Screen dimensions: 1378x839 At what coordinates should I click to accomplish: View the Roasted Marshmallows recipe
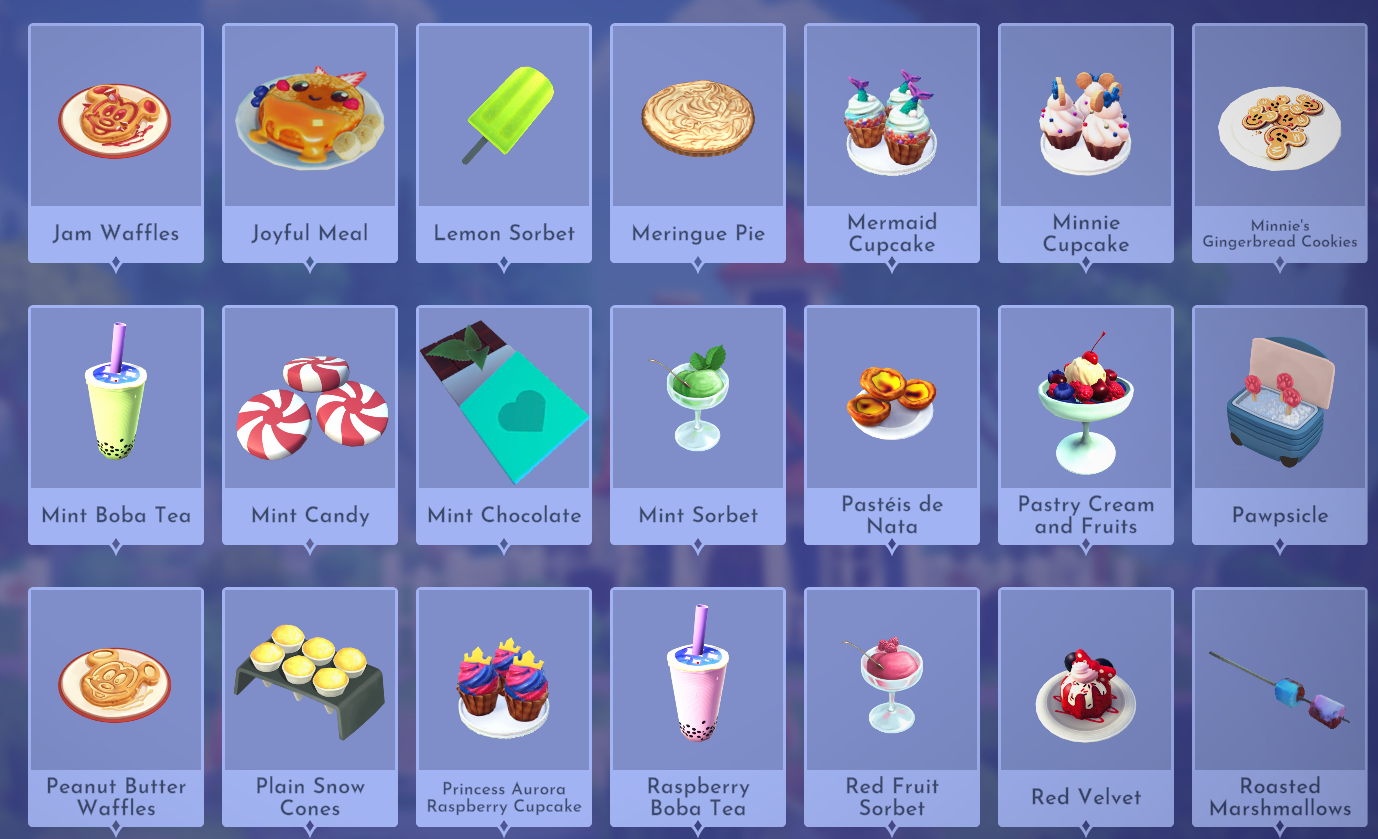1280,705
